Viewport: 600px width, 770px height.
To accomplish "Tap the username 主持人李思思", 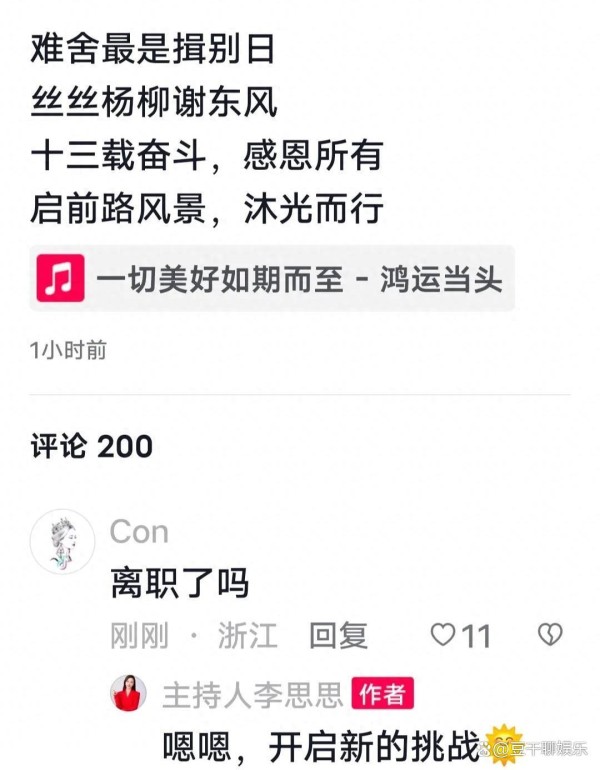I will (x=252, y=694).
